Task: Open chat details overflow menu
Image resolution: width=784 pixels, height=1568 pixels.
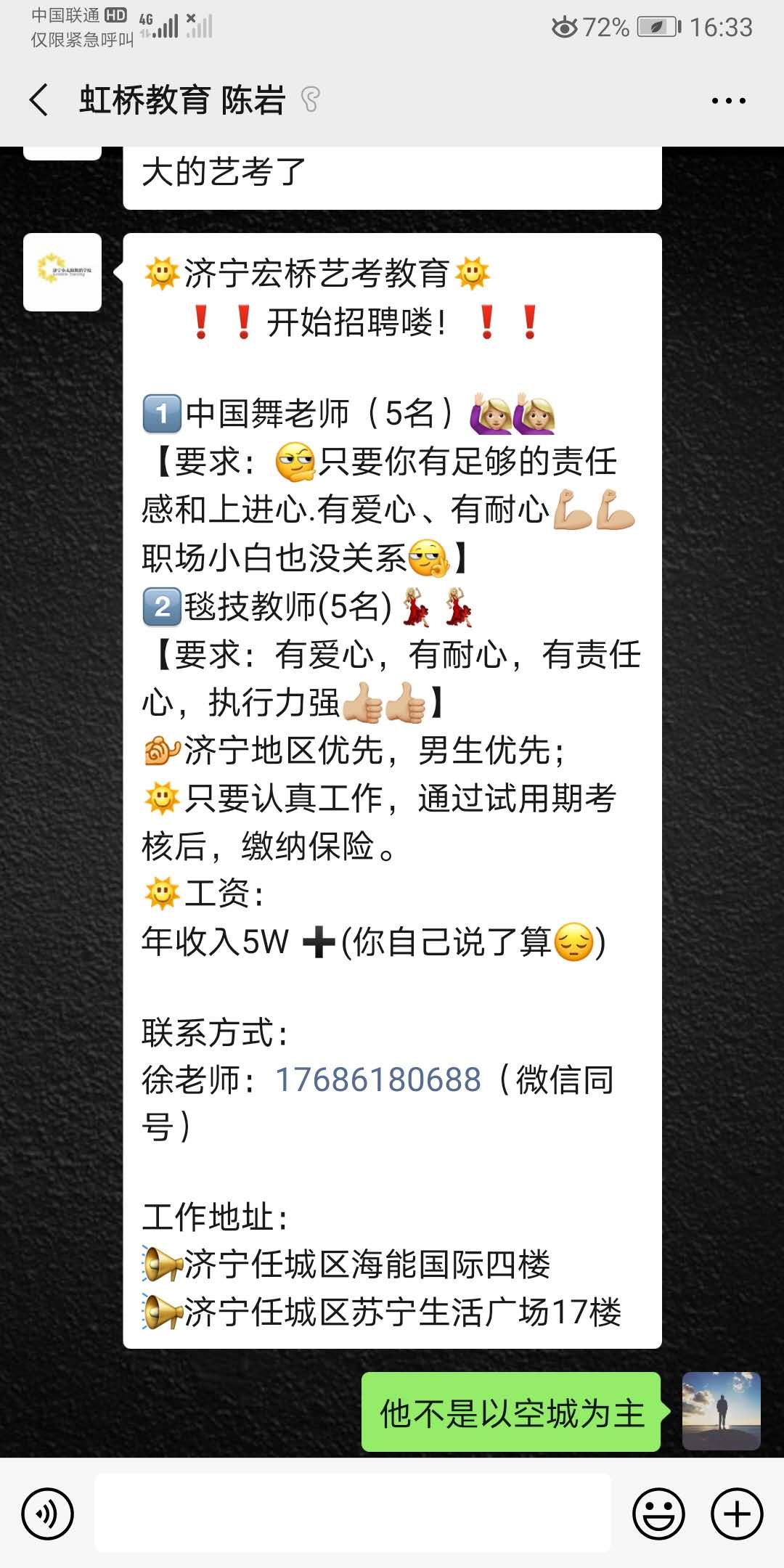Action: pos(728,101)
